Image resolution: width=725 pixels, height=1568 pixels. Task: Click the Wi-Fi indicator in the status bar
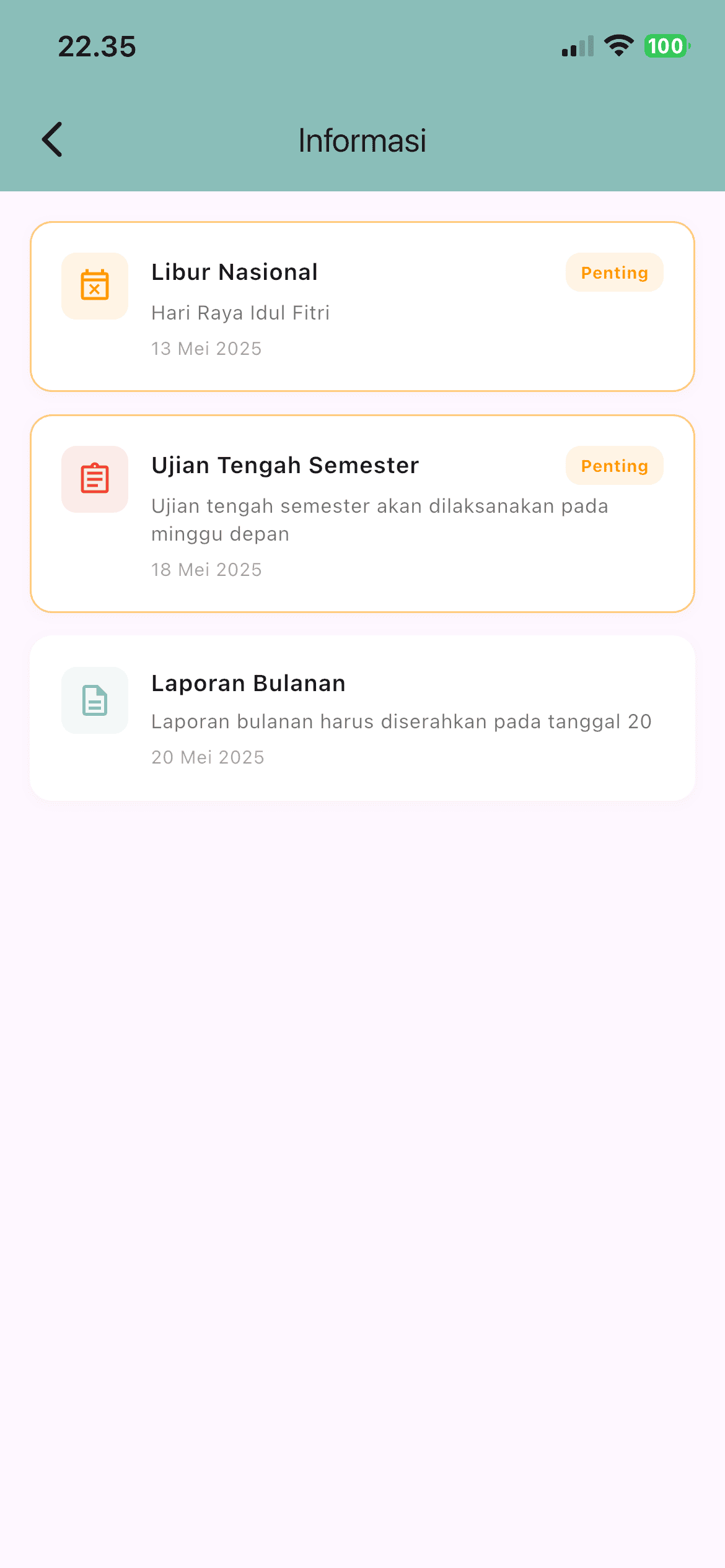[x=618, y=46]
